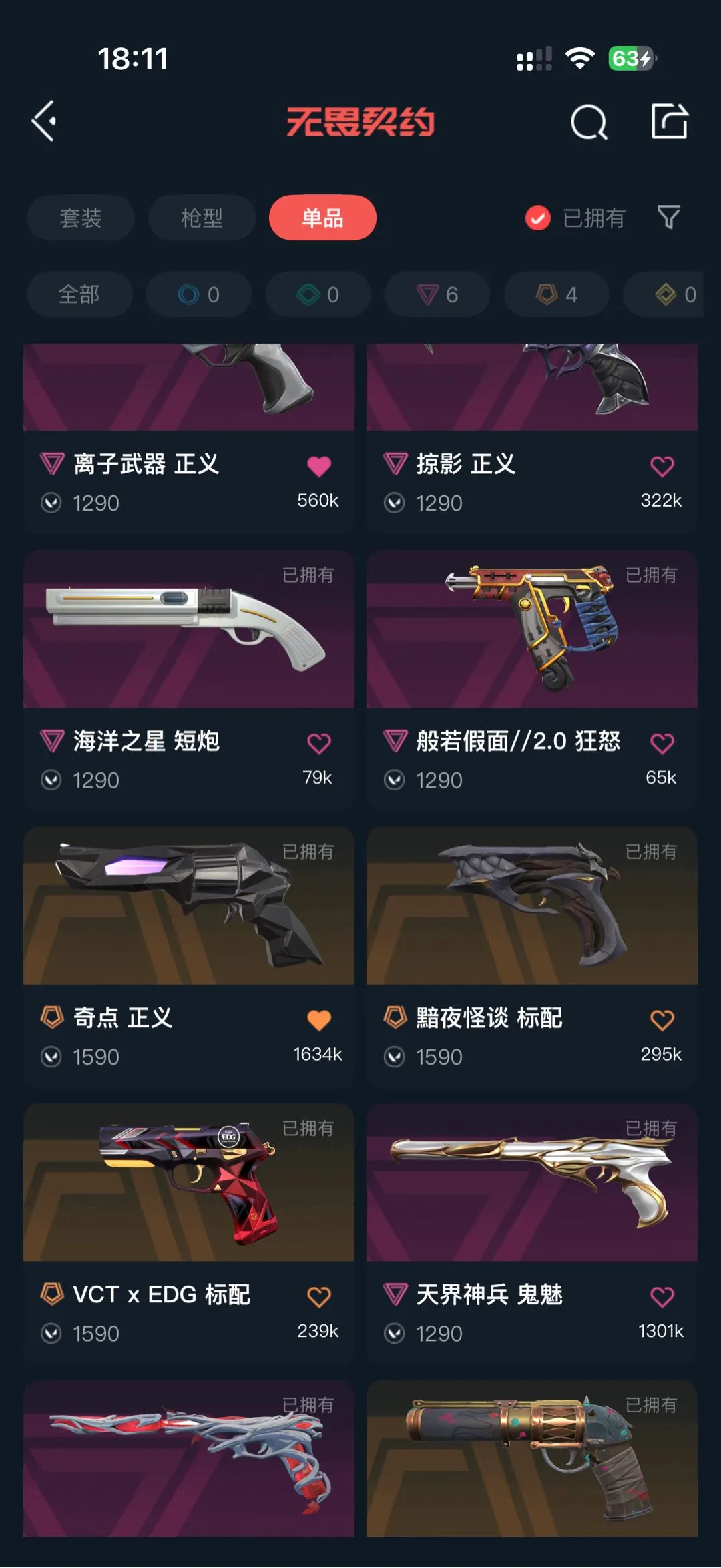Viewport: 721px width, 1568px height.
Task: Filter by the pink triangle tier with 6
Action: (437, 294)
